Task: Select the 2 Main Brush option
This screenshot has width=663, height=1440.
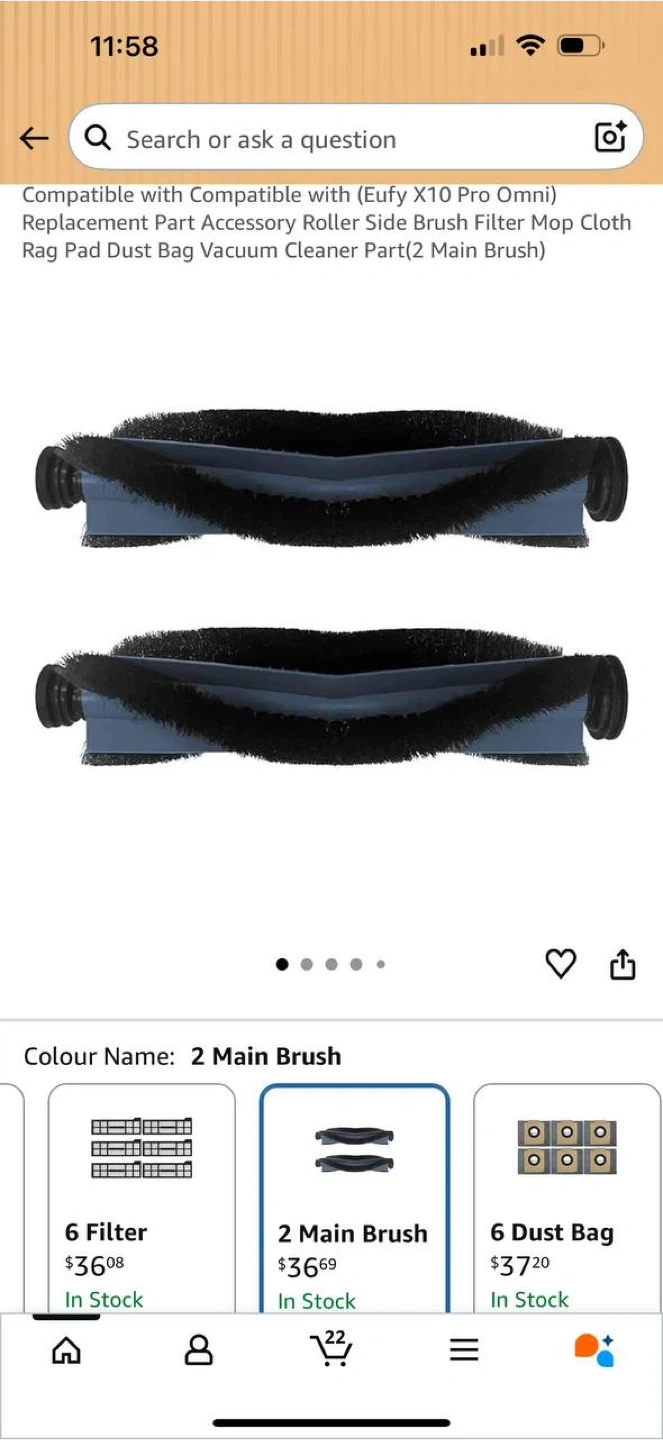Action: (354, 1200)
